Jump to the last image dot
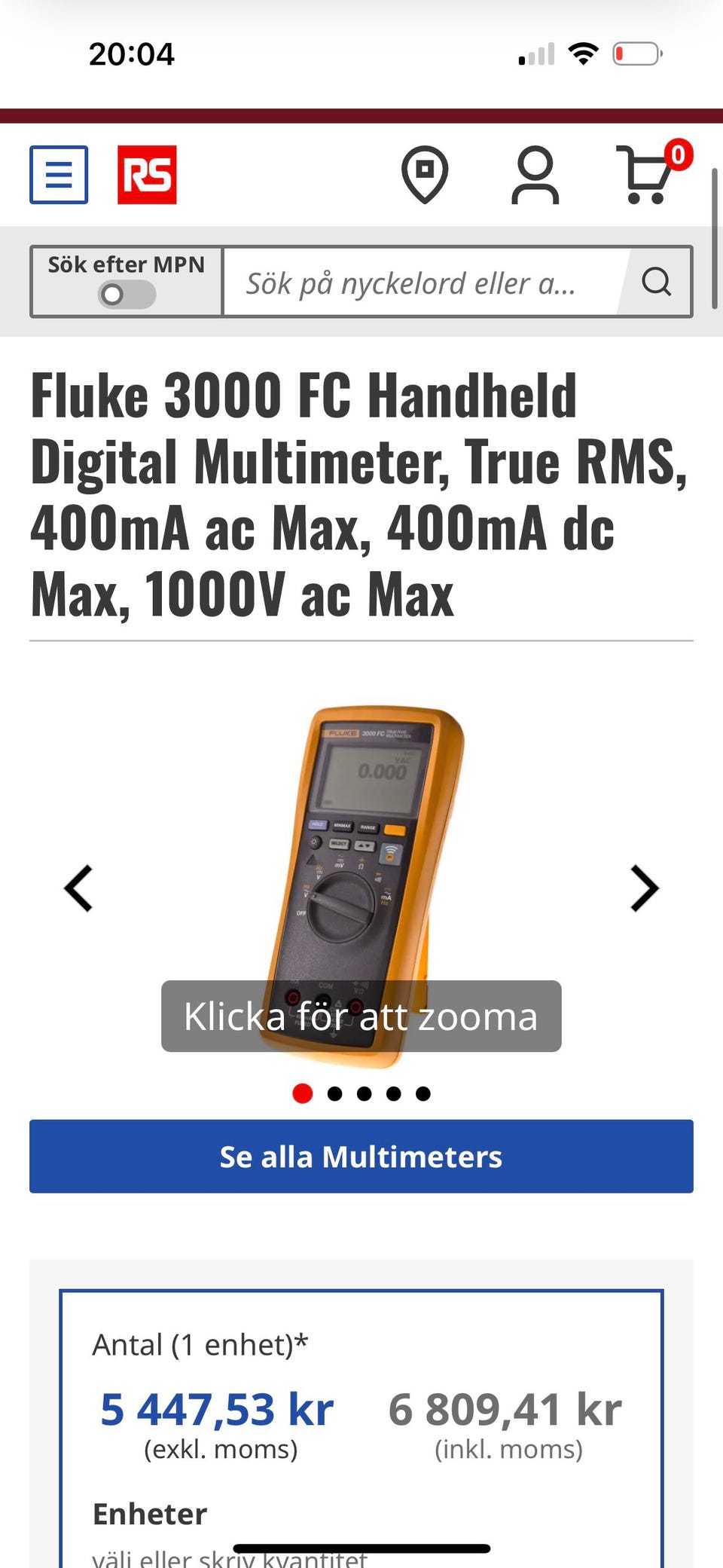 (x=423, y=1093)
